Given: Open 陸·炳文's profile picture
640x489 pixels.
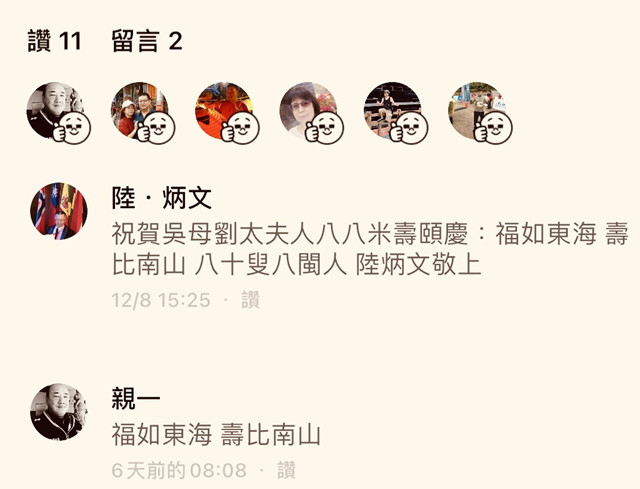Looking at the screenshot, I should (58, 210).
